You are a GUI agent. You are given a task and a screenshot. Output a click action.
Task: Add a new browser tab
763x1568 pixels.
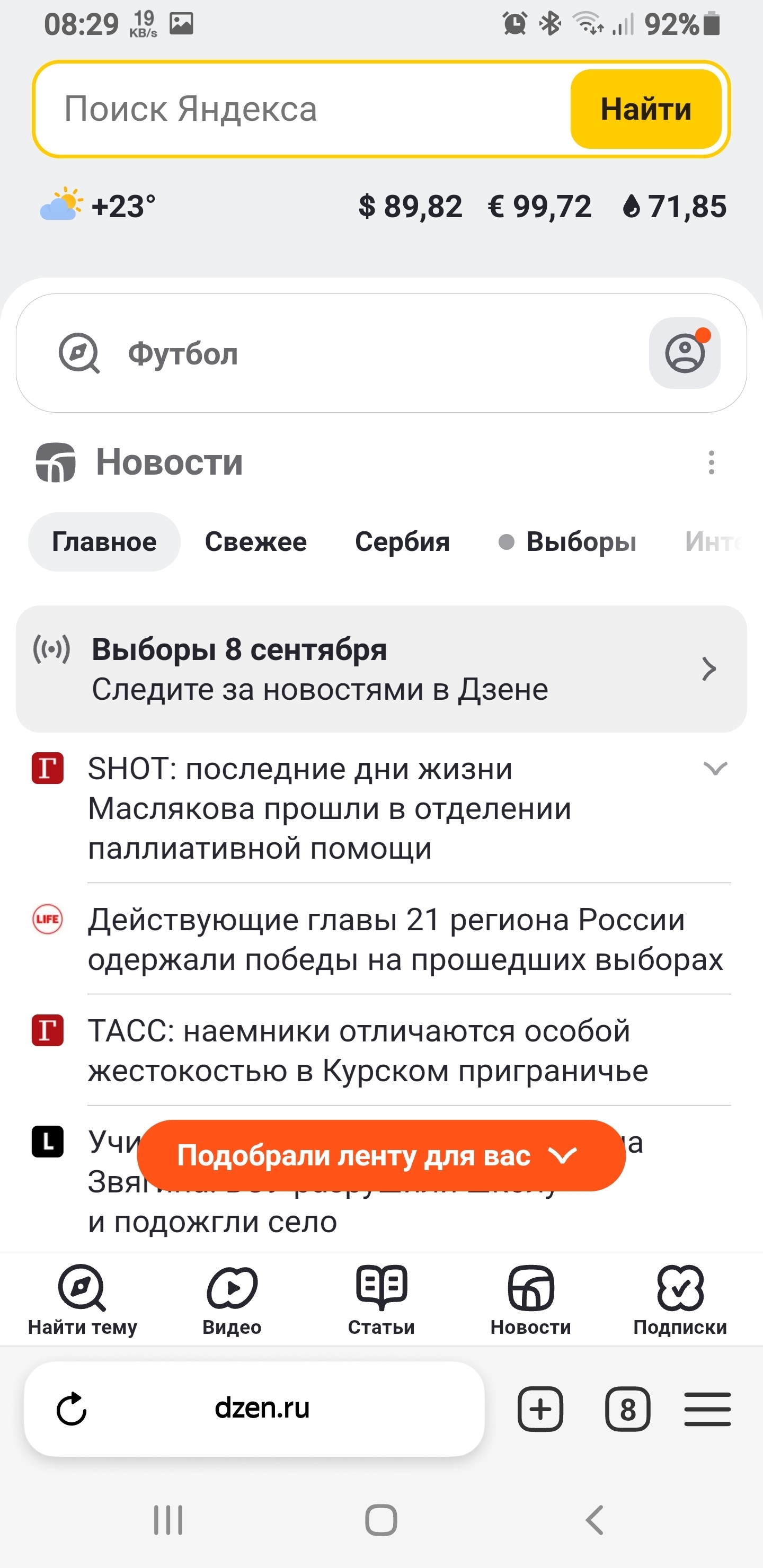coord(540,1409)
